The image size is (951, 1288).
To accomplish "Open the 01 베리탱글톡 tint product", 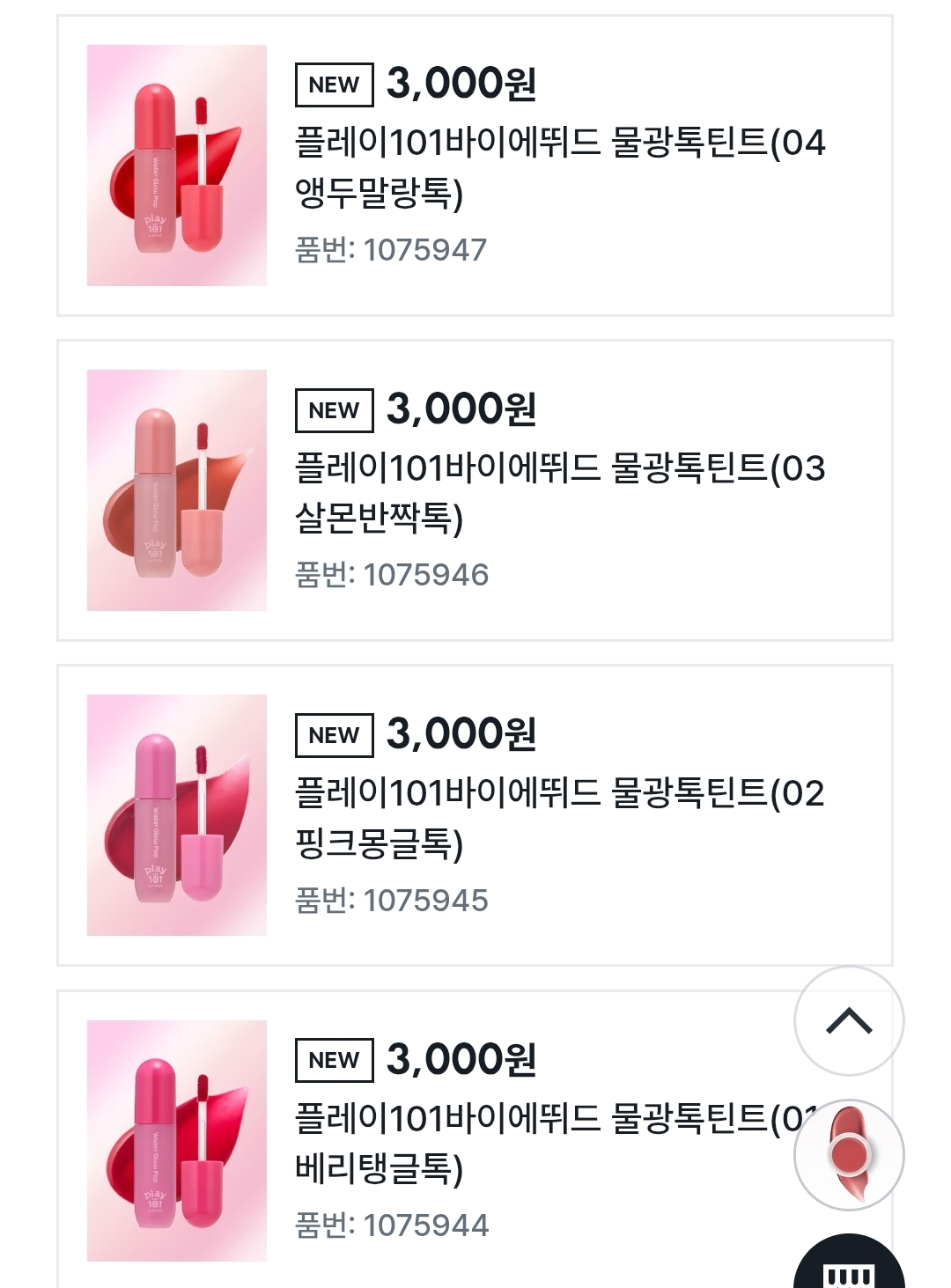I will (528, 1143).
